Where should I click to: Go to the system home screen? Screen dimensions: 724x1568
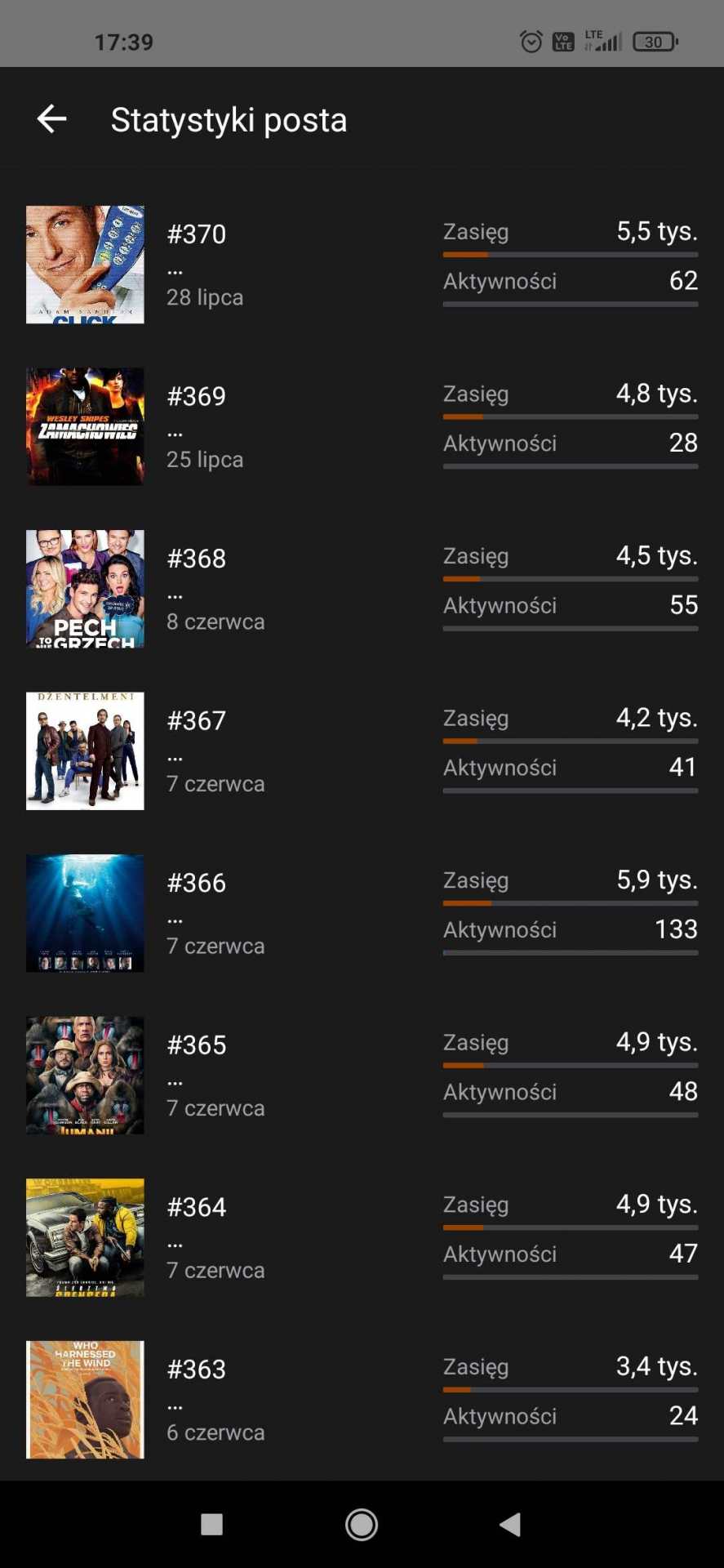[x=362, y=1524]
